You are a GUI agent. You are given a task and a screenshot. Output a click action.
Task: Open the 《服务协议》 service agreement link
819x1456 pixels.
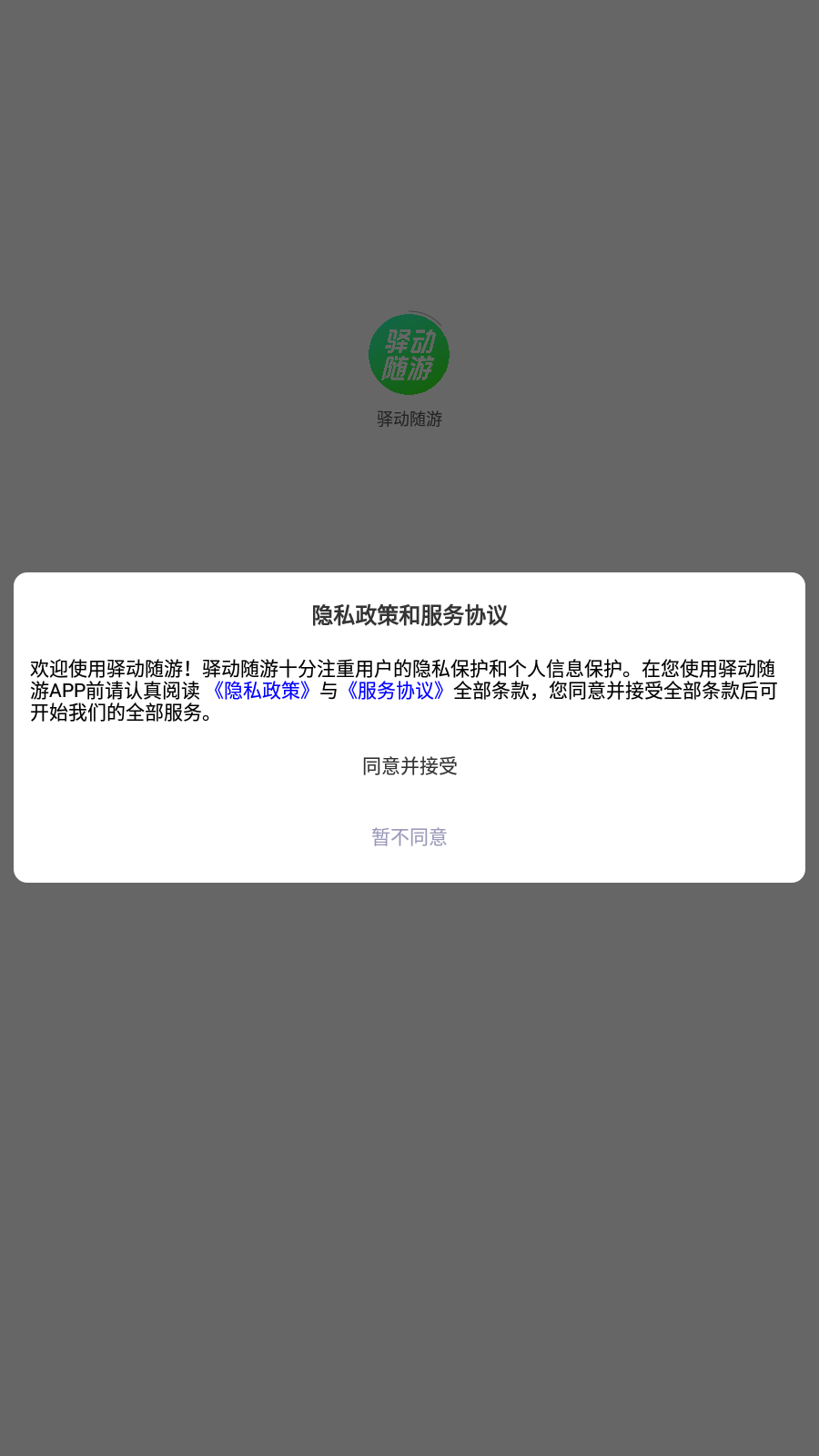[395, 691]
